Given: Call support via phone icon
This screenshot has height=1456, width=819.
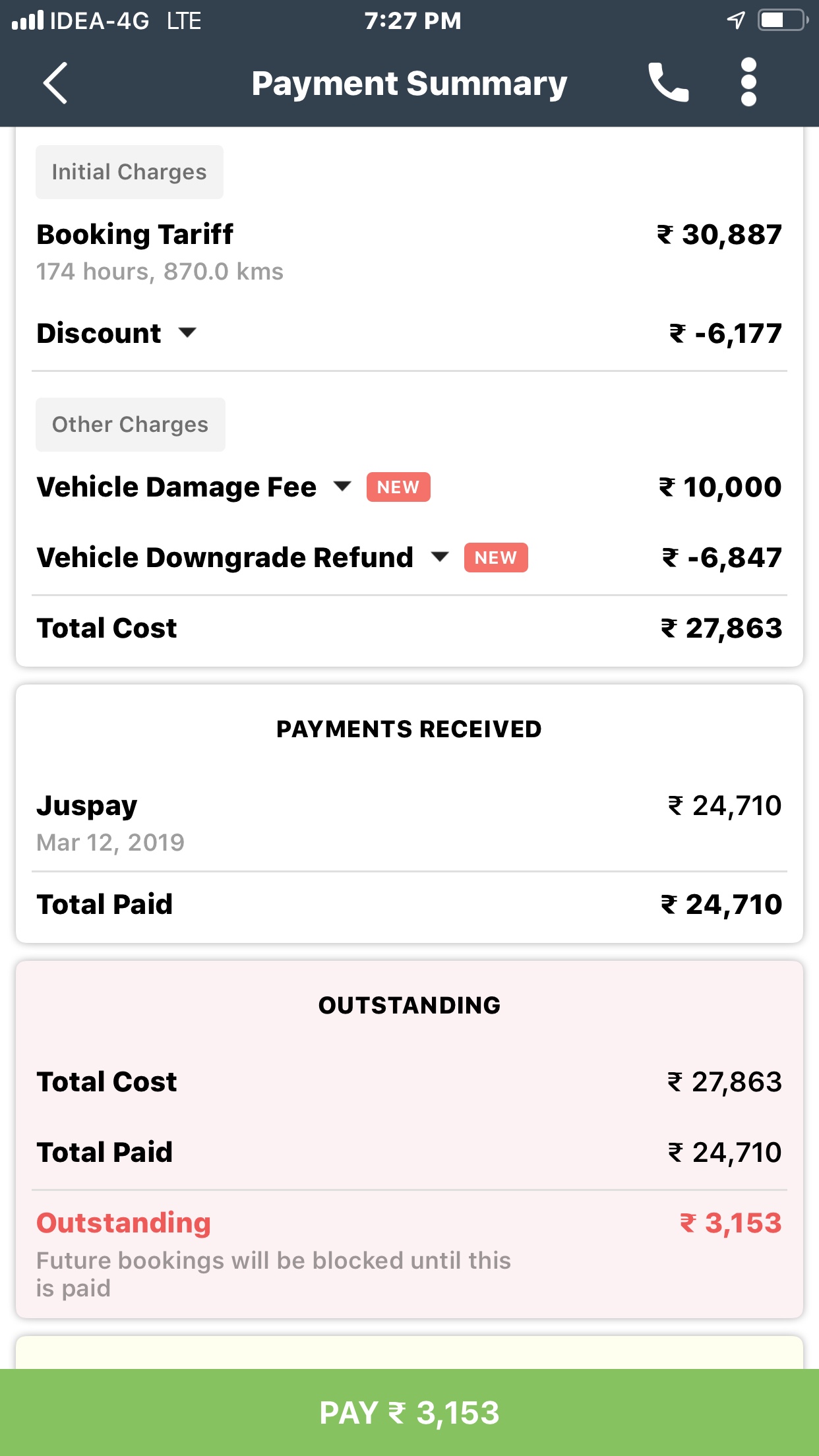Looking at the screenshot, I should coord(668,83).
